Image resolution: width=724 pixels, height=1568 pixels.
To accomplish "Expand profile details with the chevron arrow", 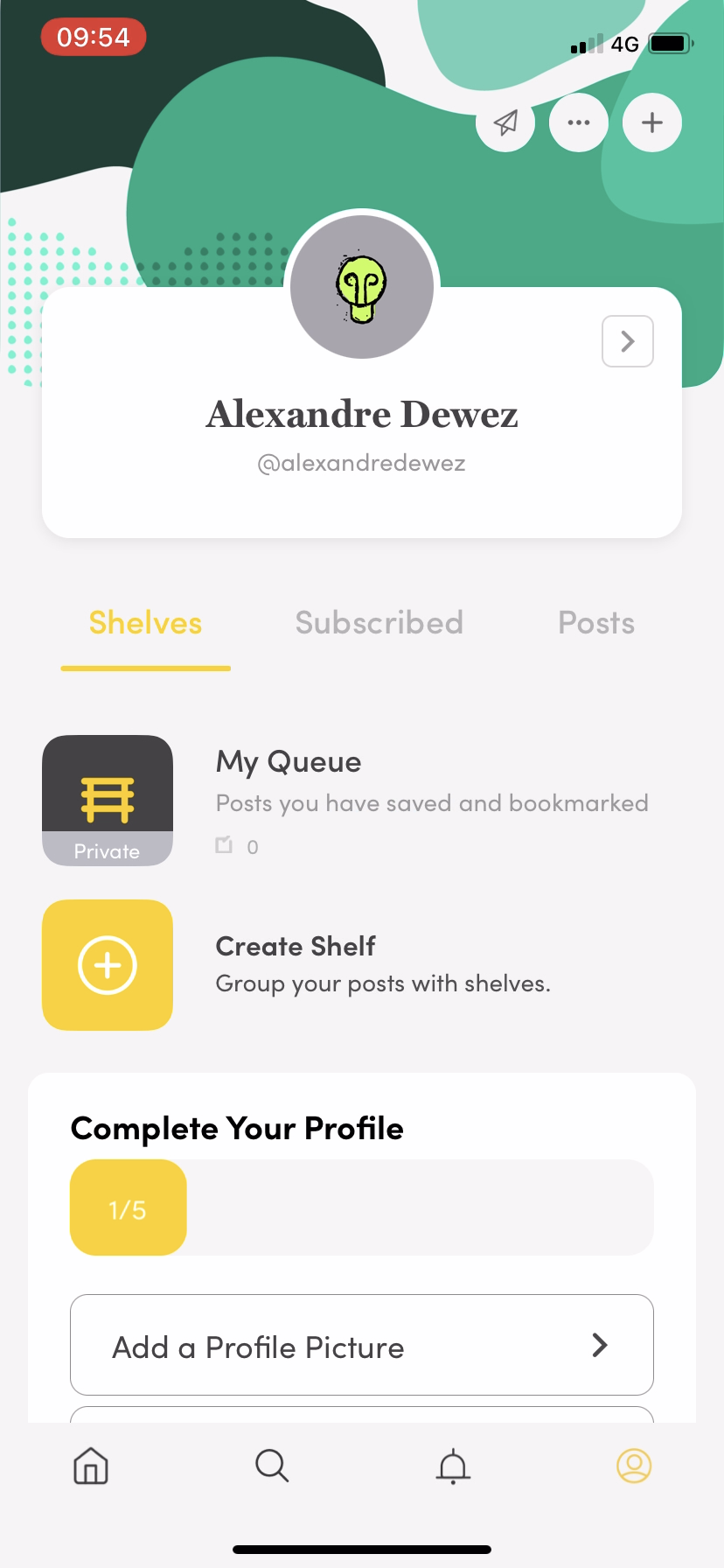I will (x=627, y=341).
